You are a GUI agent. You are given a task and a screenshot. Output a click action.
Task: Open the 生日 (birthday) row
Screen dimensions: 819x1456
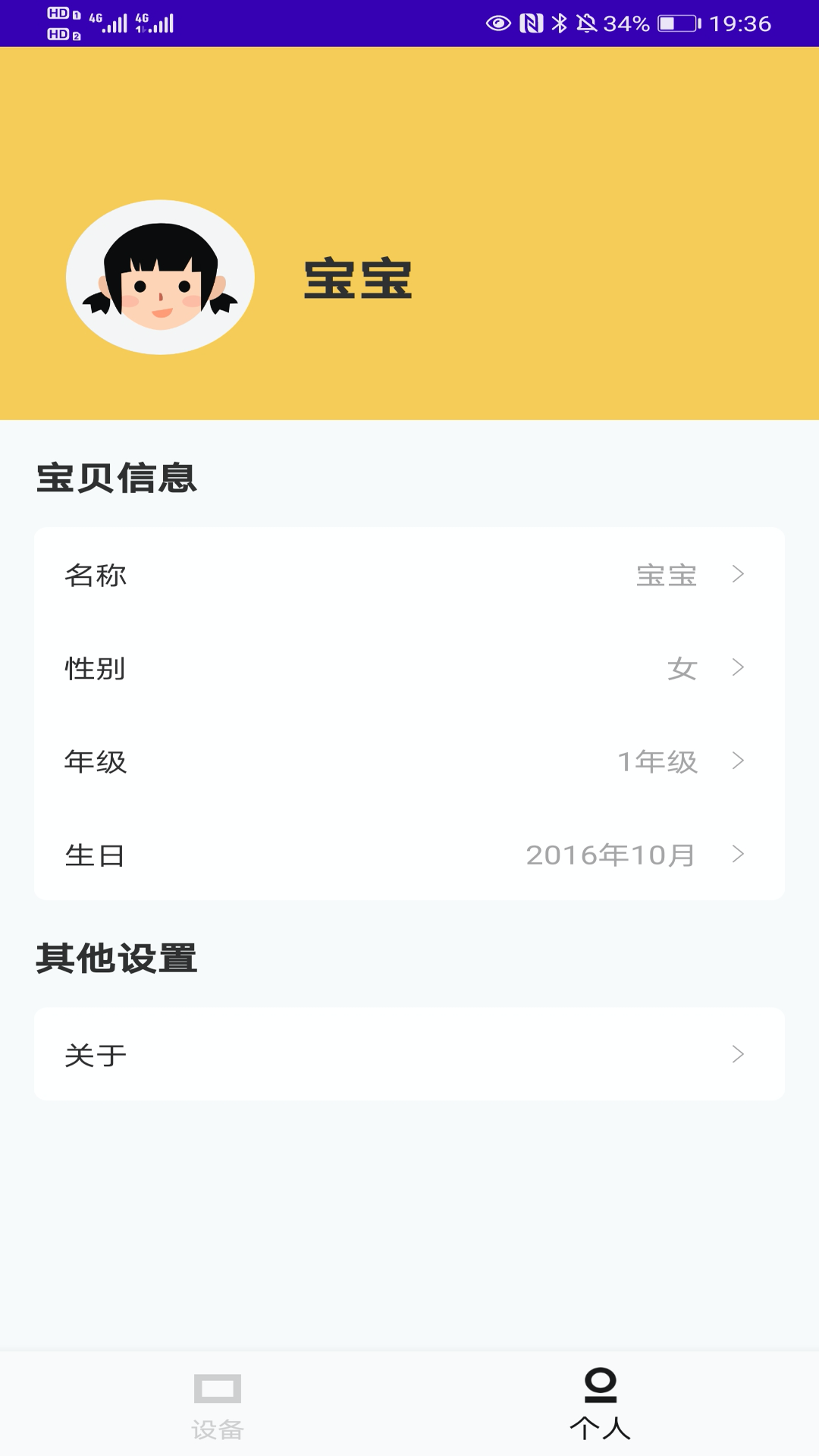click(x=409, y=855)
